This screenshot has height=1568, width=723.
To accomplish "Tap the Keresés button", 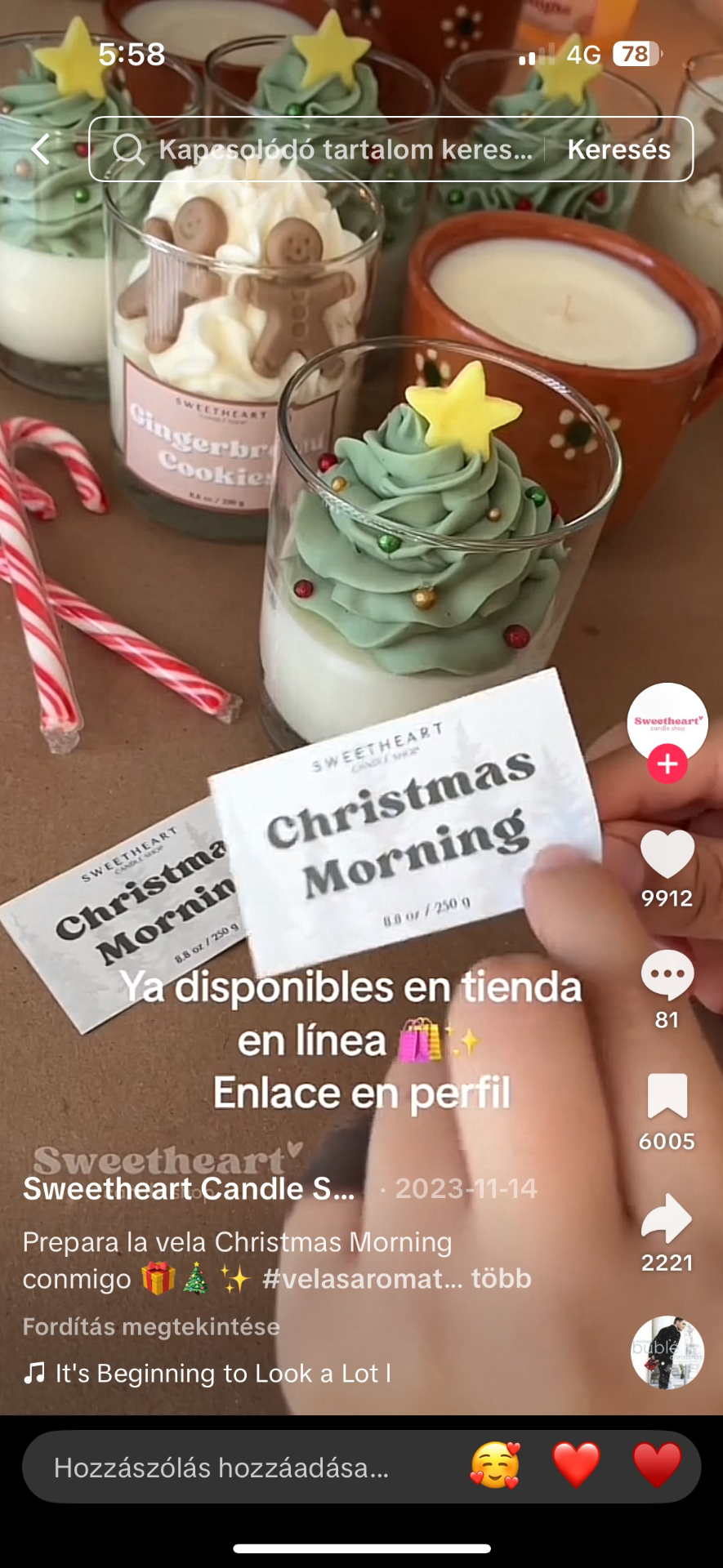I will (x=618, y=149).
